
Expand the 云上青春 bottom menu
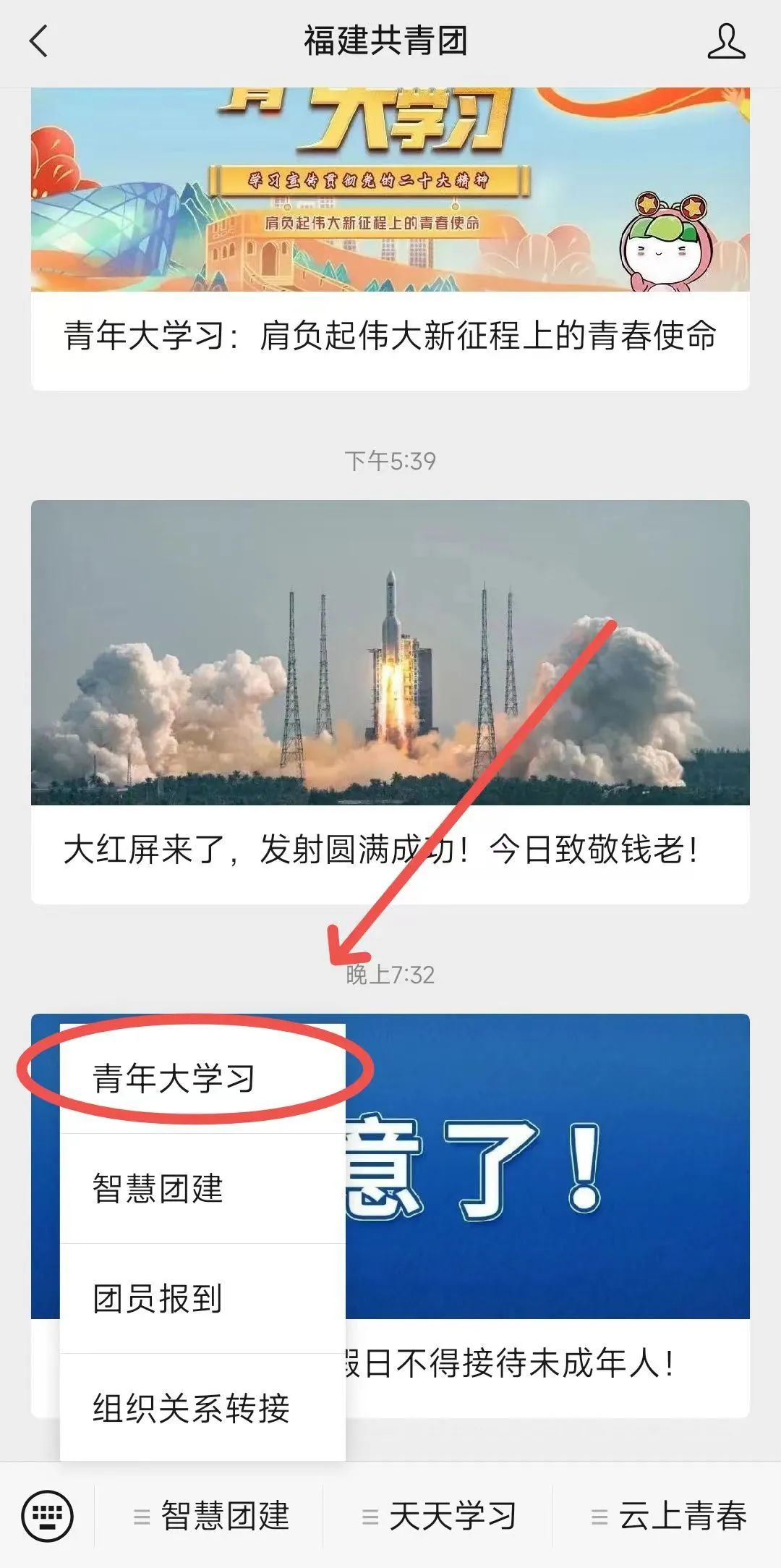pos(669,1515)
